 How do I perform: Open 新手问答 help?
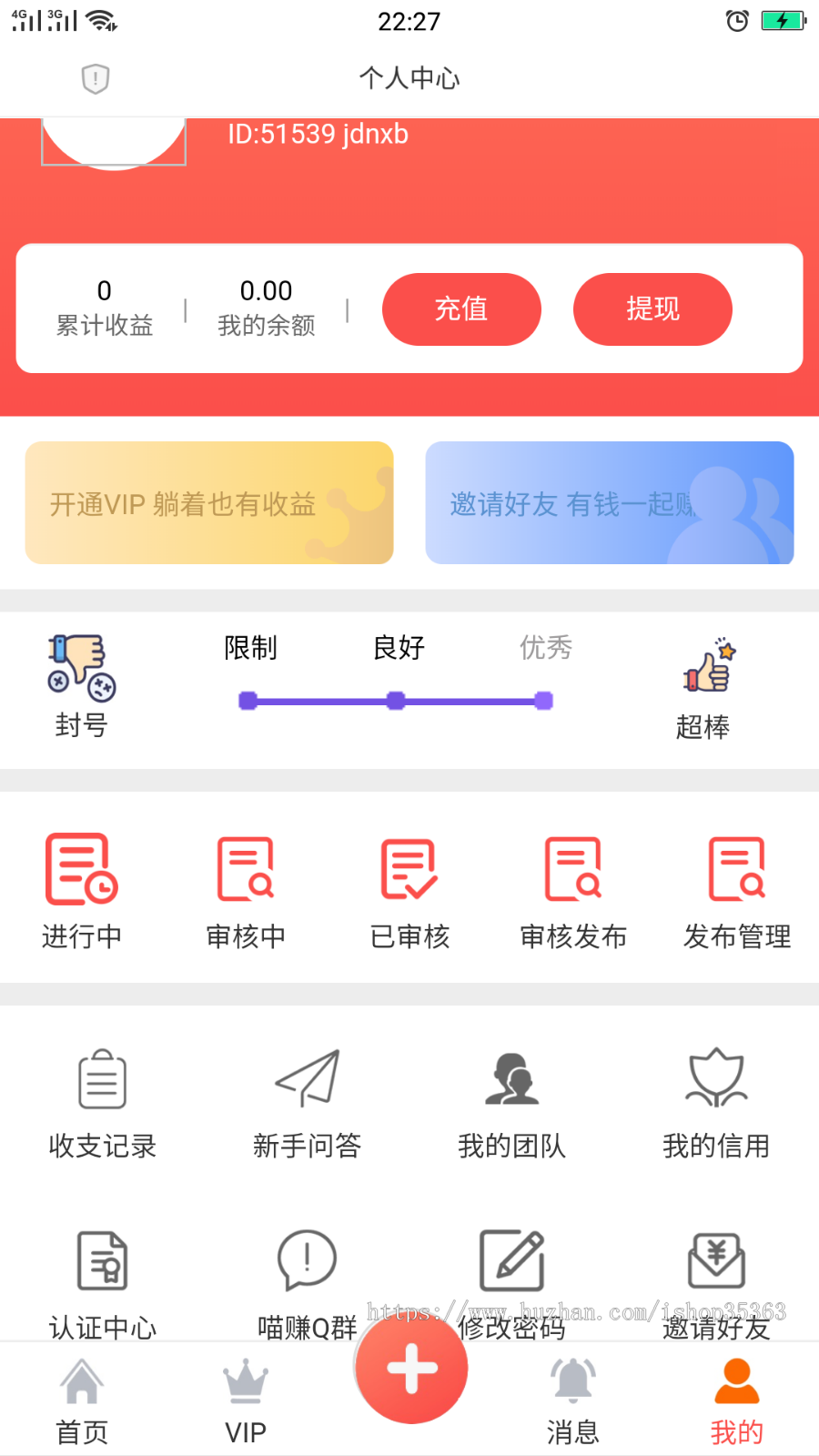pos(308,1103)
